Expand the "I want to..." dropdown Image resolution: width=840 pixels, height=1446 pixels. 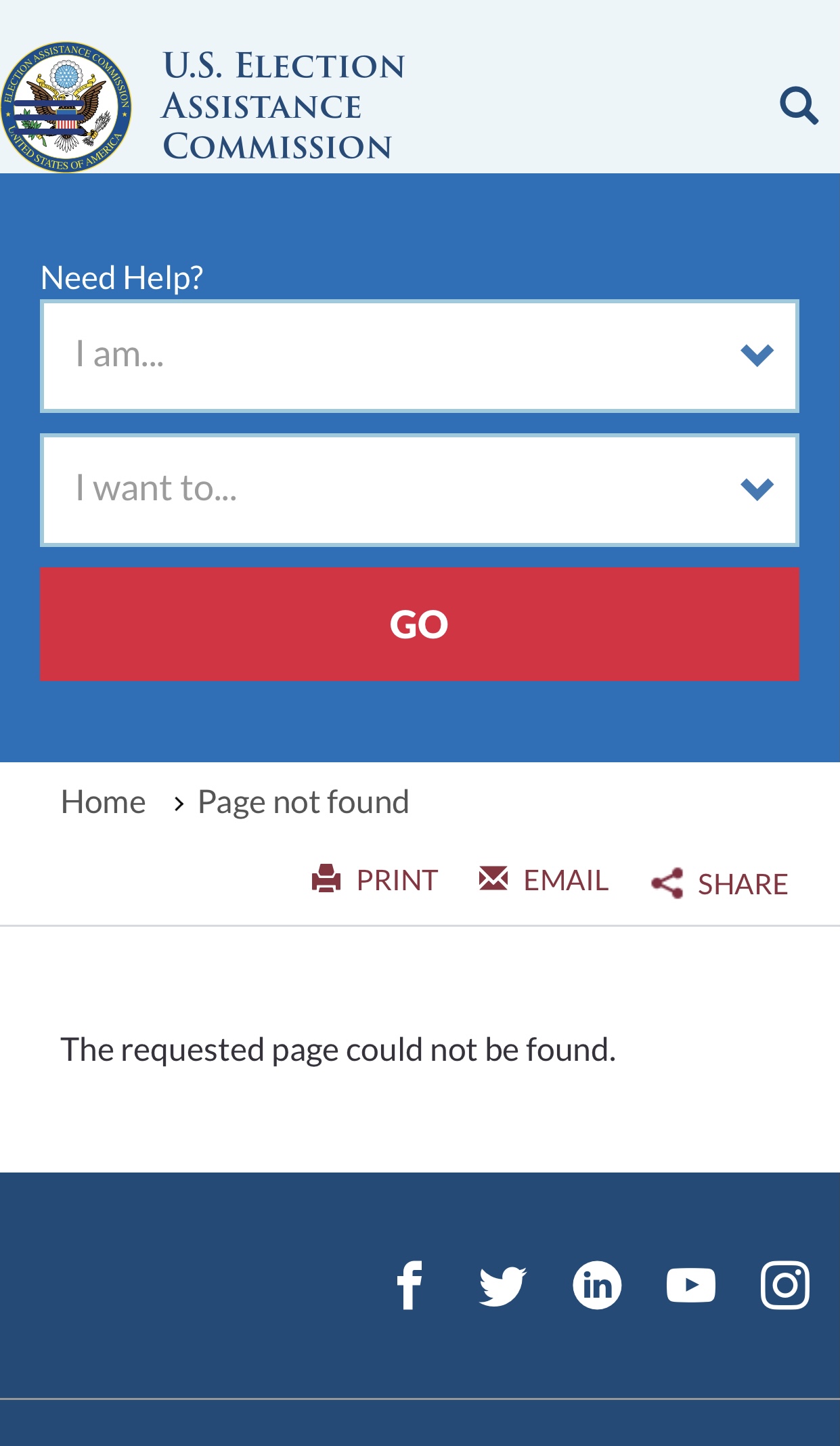420,490
